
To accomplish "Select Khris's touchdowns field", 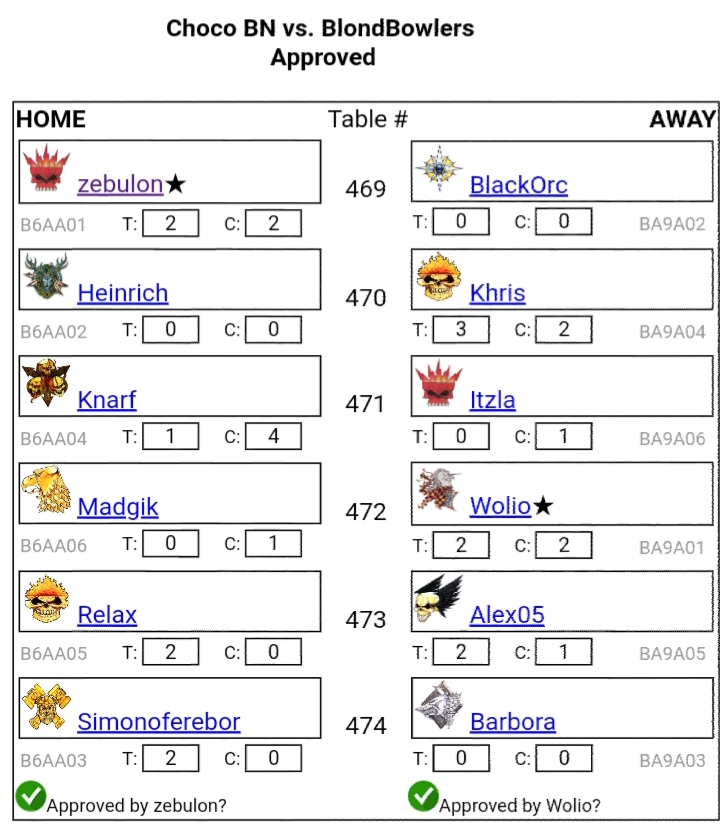I will [x=460, y=329].
